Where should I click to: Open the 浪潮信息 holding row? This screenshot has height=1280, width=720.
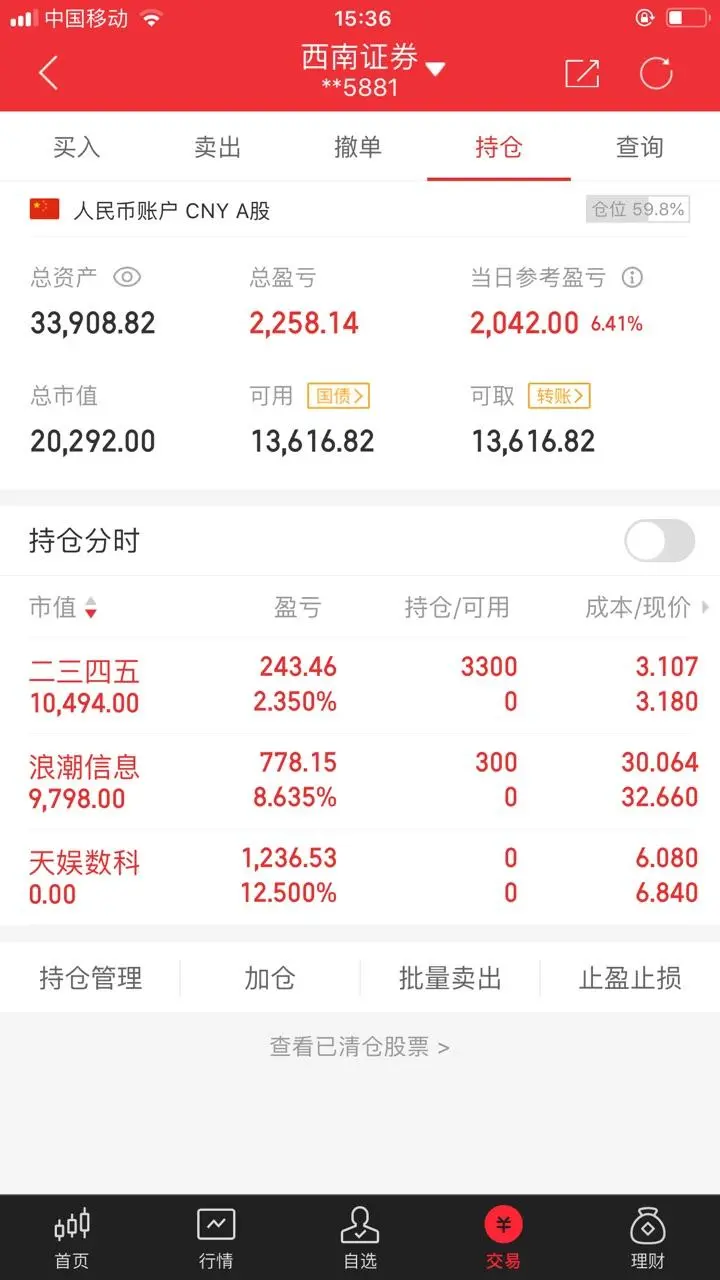(x=360, y=780)
